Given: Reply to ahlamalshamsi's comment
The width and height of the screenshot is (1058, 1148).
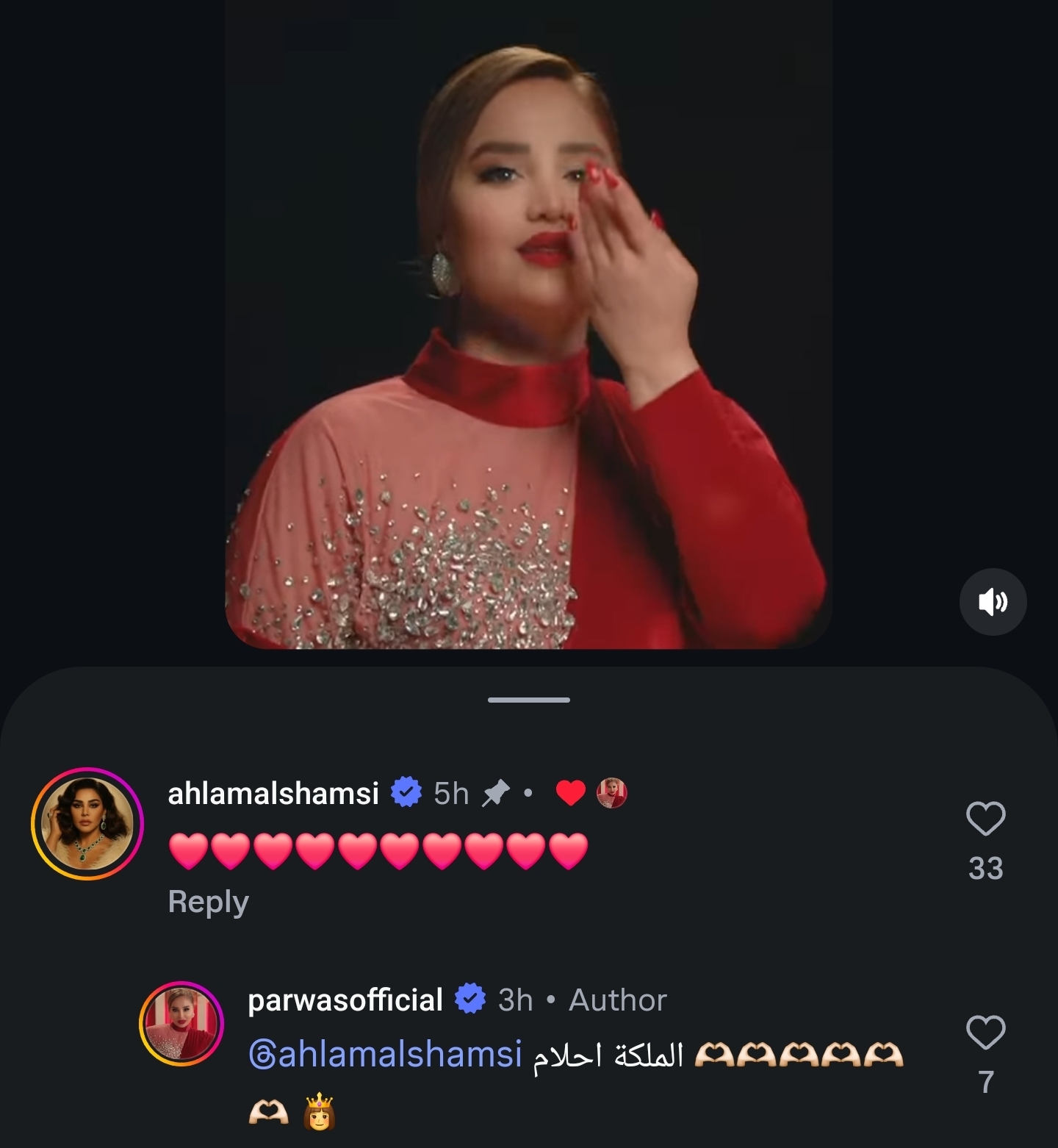Looking at the screenshot, I should pyautogui.click(x=208, y=902).
